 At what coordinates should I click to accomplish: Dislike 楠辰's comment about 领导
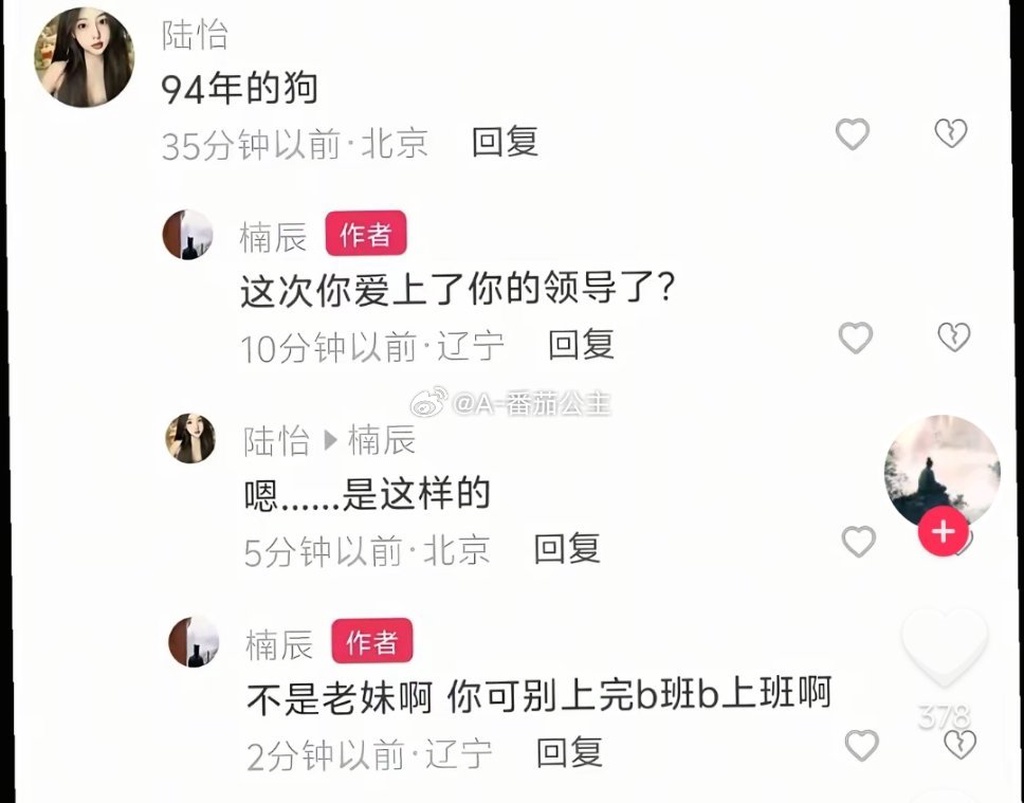pyautogui.click(x=954, y=337)
